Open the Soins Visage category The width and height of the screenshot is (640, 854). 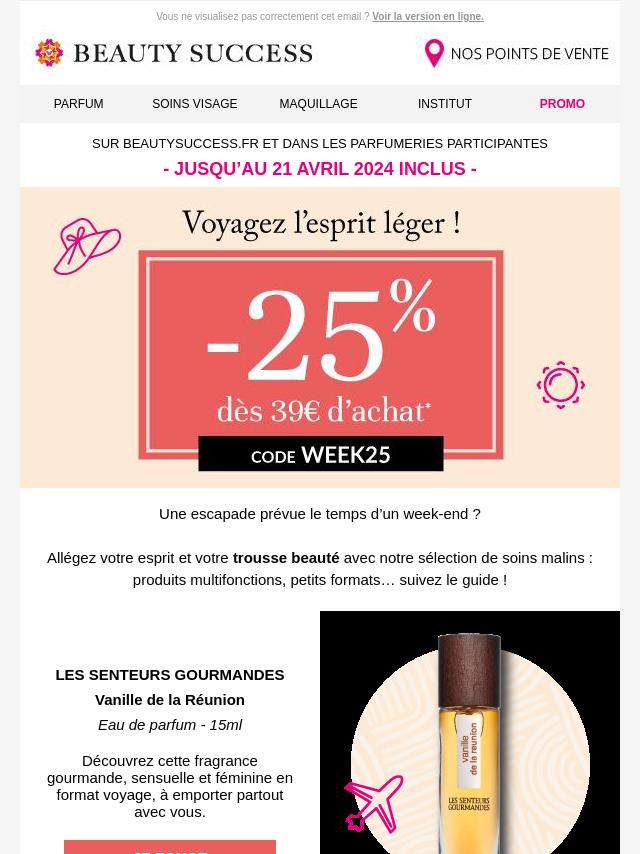(195, 104)
